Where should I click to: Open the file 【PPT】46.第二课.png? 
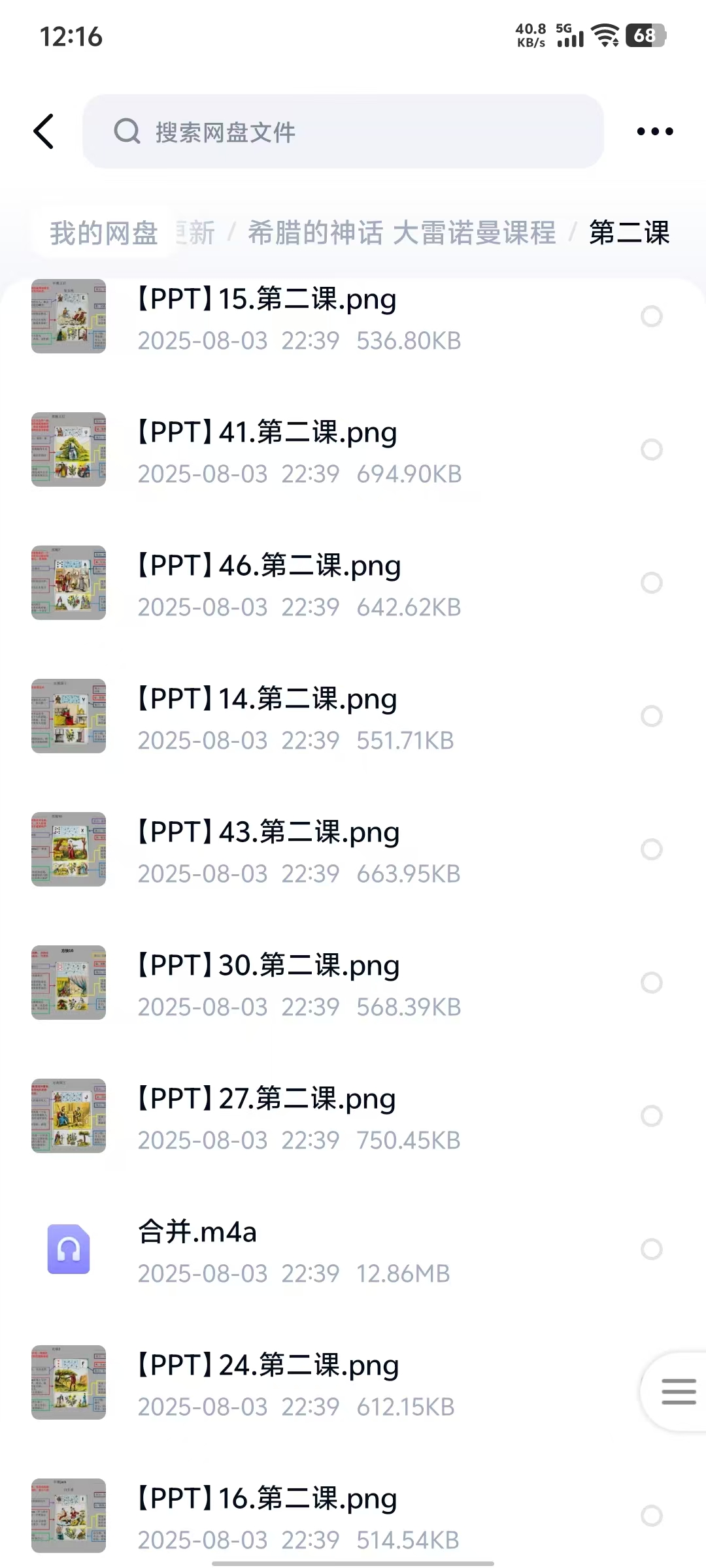[268, 567]
